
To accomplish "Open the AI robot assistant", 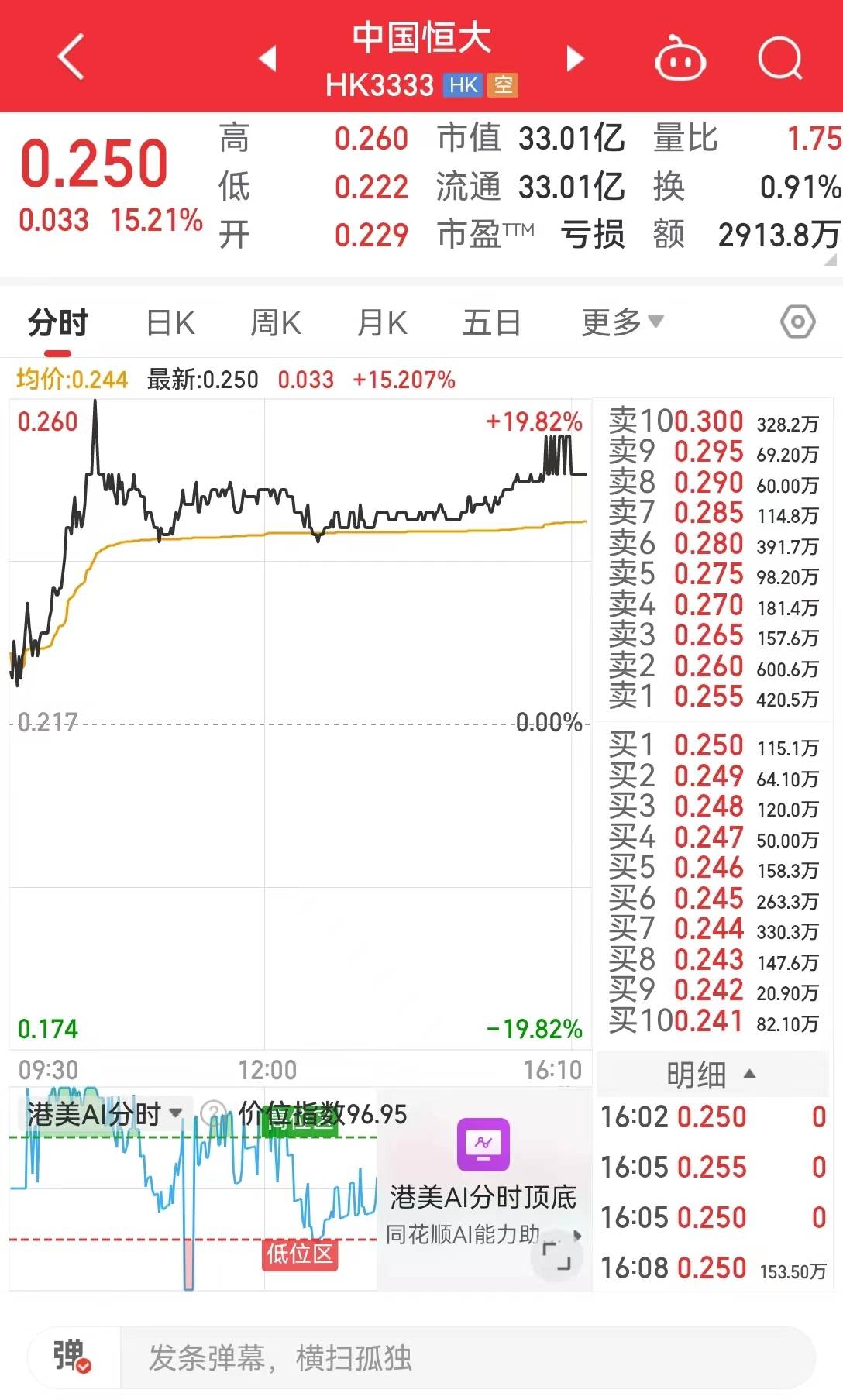I will pyautogui.click(x=680, y=59).
